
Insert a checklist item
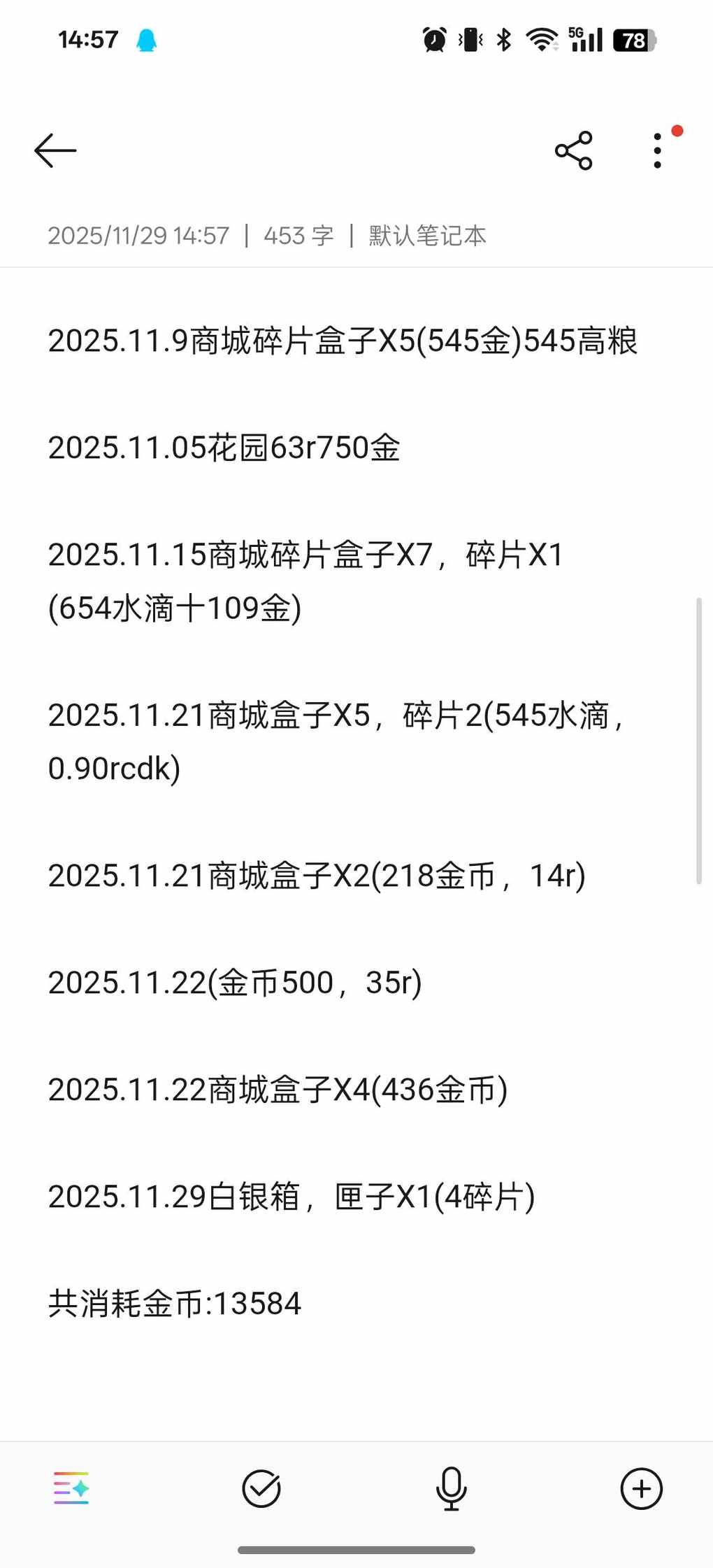click(x=261, y=1488)
